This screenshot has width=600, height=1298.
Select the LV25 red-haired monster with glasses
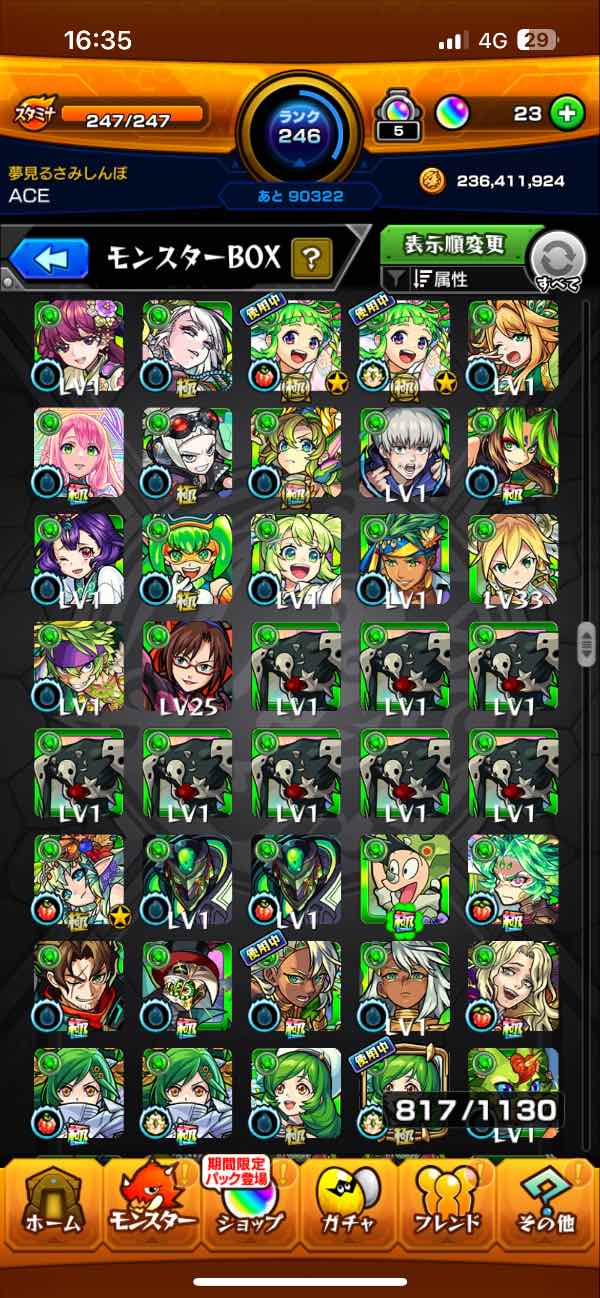[188, 666]
